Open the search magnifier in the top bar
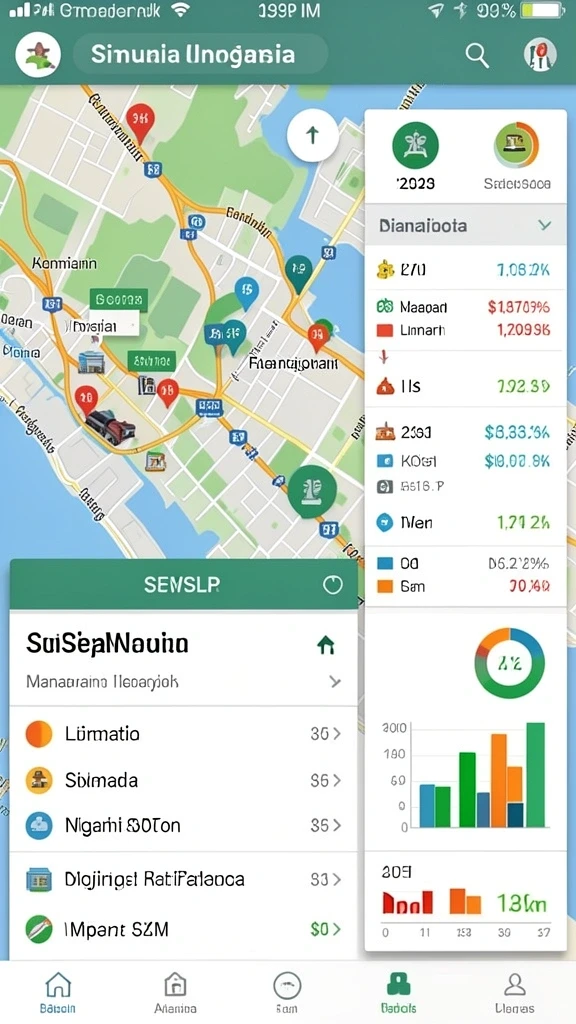 [x=477, y=56]
